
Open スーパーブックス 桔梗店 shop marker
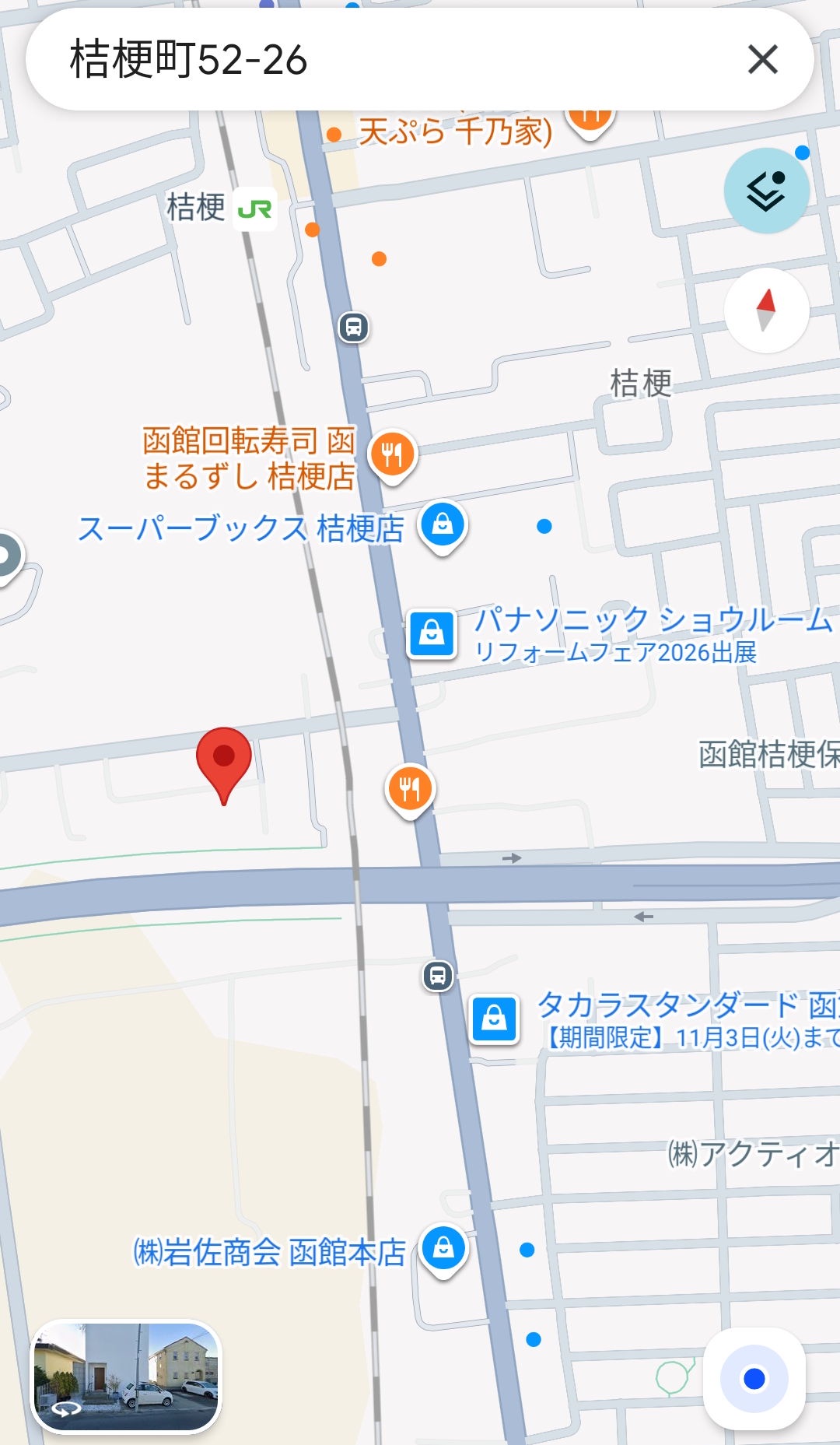pos(443,527)
